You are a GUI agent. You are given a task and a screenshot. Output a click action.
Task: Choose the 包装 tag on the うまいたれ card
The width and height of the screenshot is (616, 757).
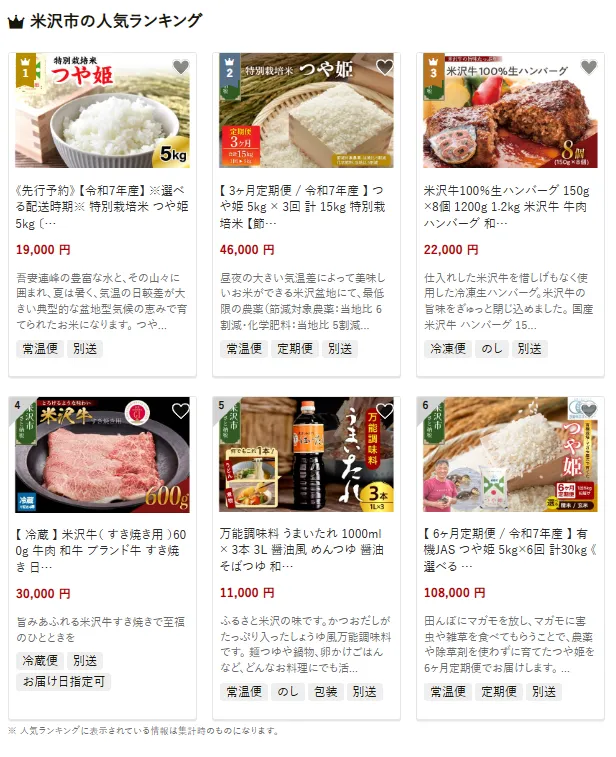pyautogui.click(x=325, y=692)
